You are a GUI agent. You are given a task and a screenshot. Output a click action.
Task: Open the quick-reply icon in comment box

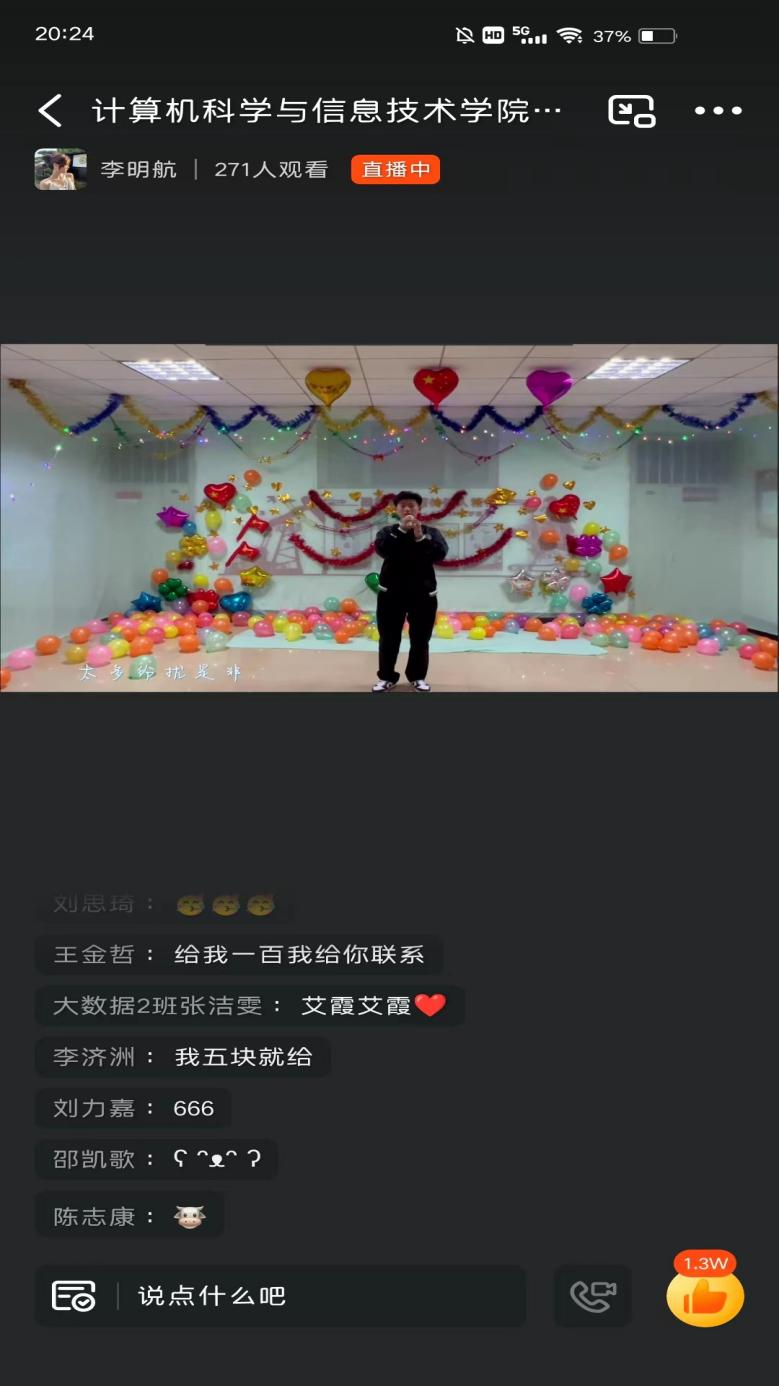click(x=74, y=1296)
